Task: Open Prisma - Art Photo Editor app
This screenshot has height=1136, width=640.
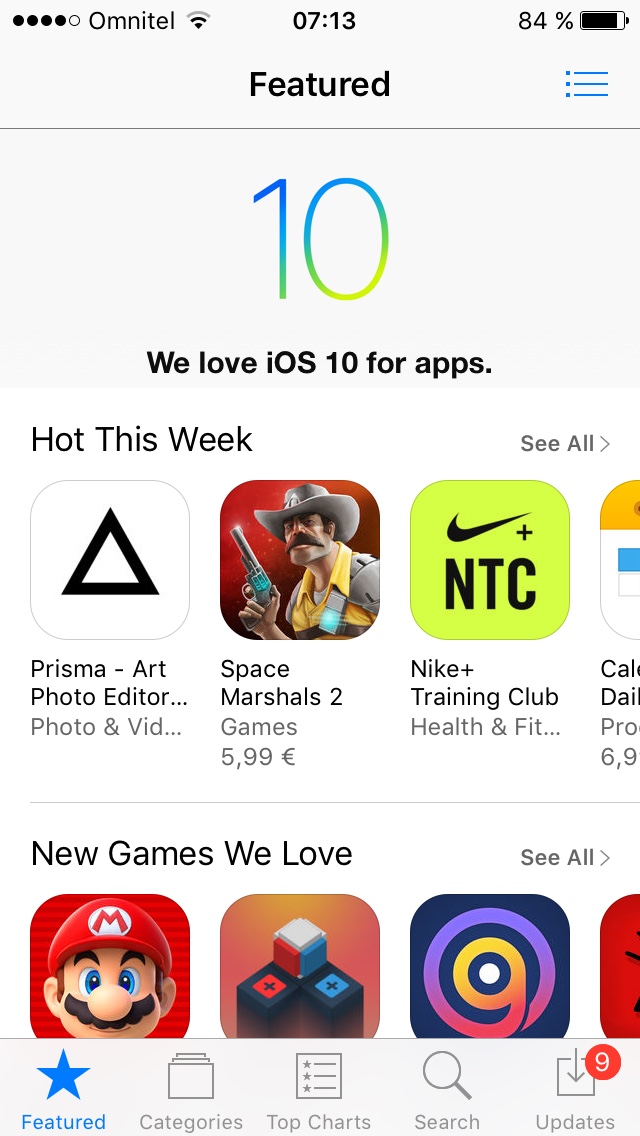Action: (110, 560)
